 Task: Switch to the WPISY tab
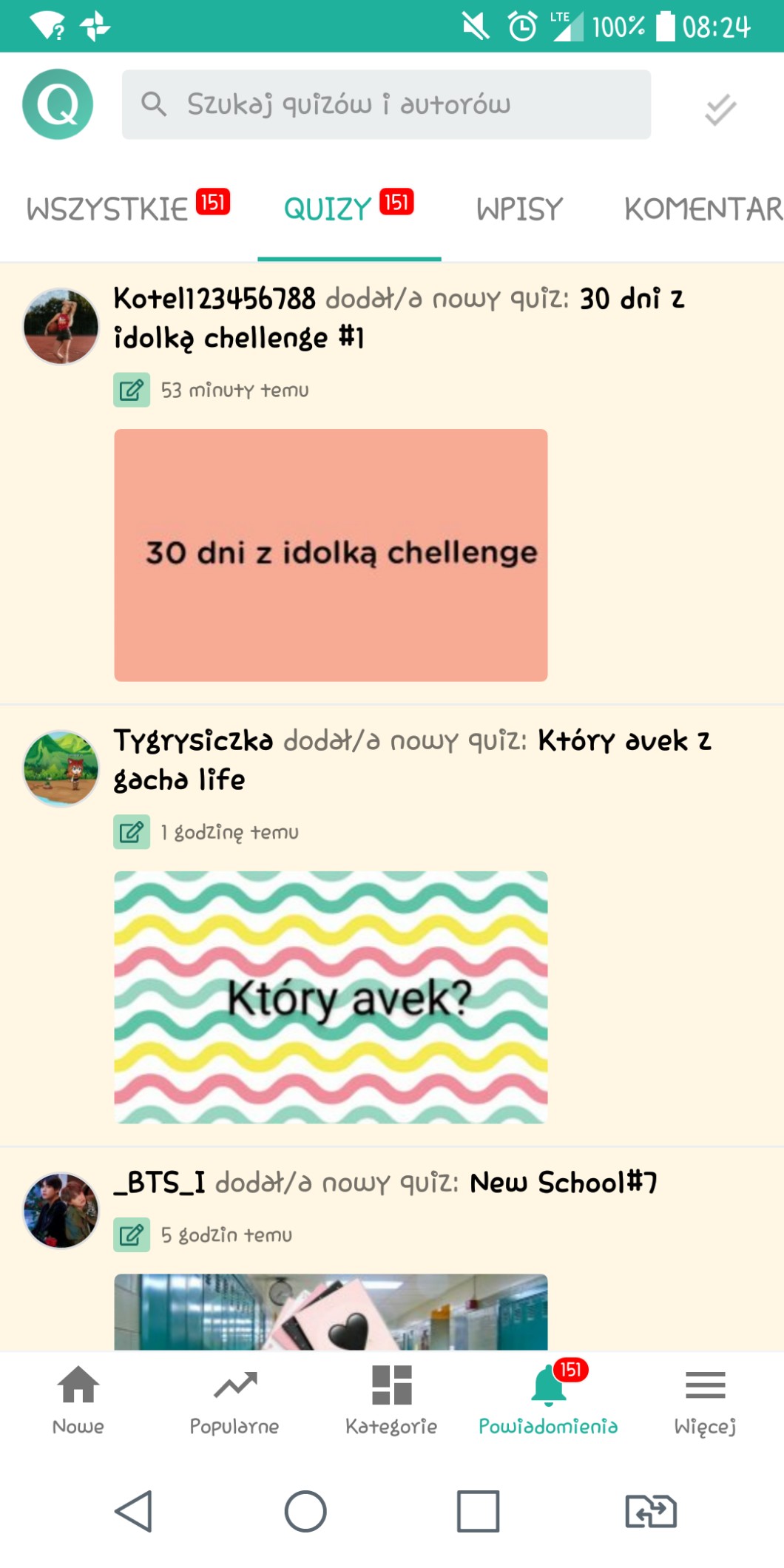[519, 209]
